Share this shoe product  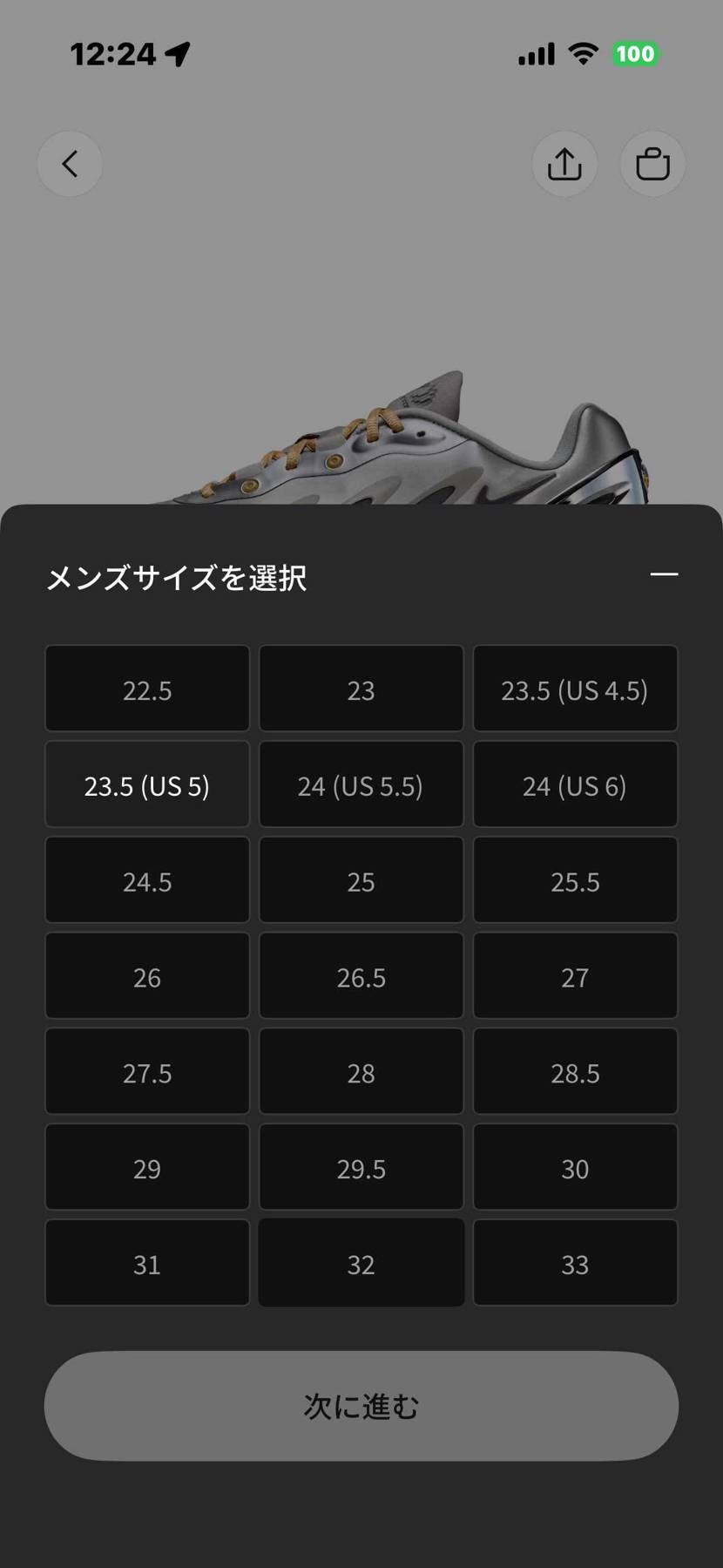564,164
